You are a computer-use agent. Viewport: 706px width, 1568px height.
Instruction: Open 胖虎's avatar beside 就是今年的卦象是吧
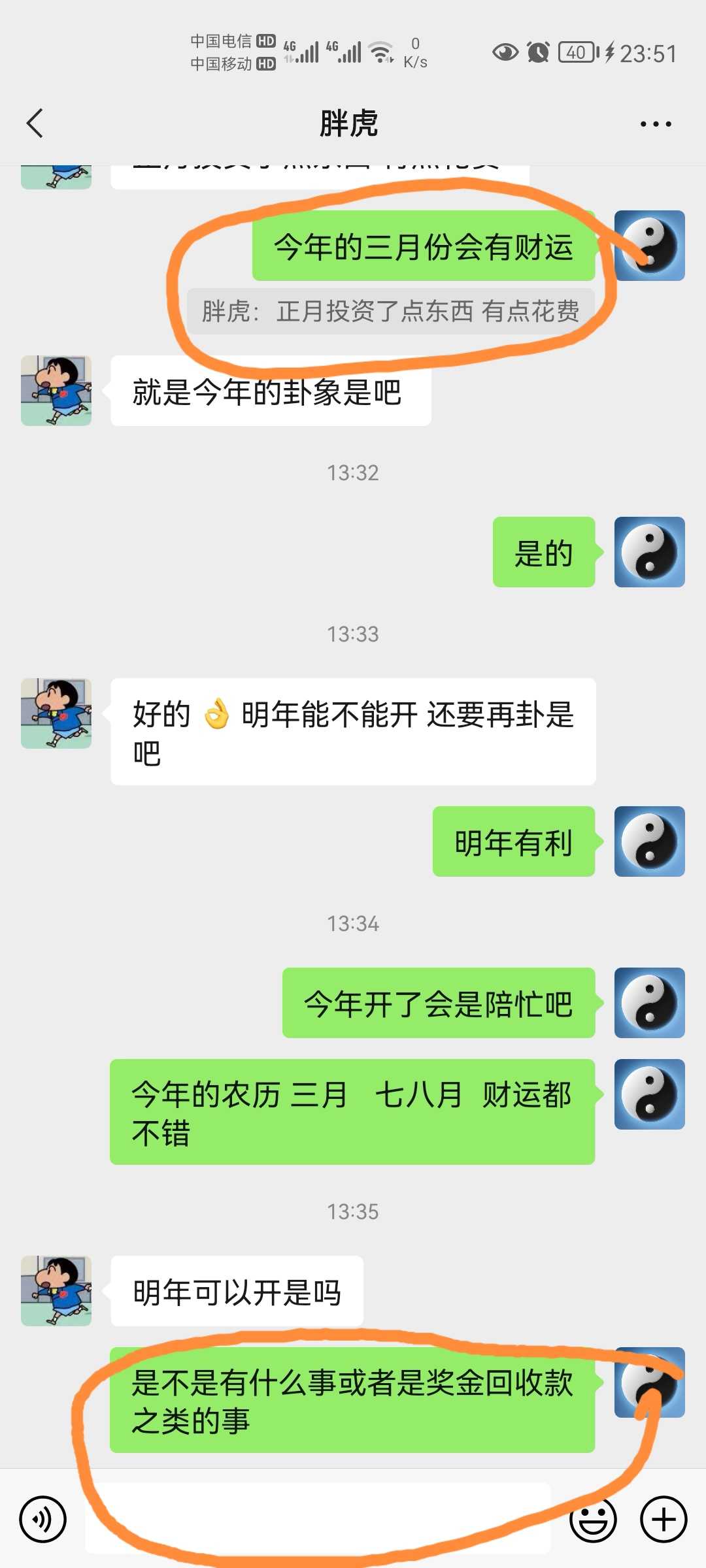[56, 391]
